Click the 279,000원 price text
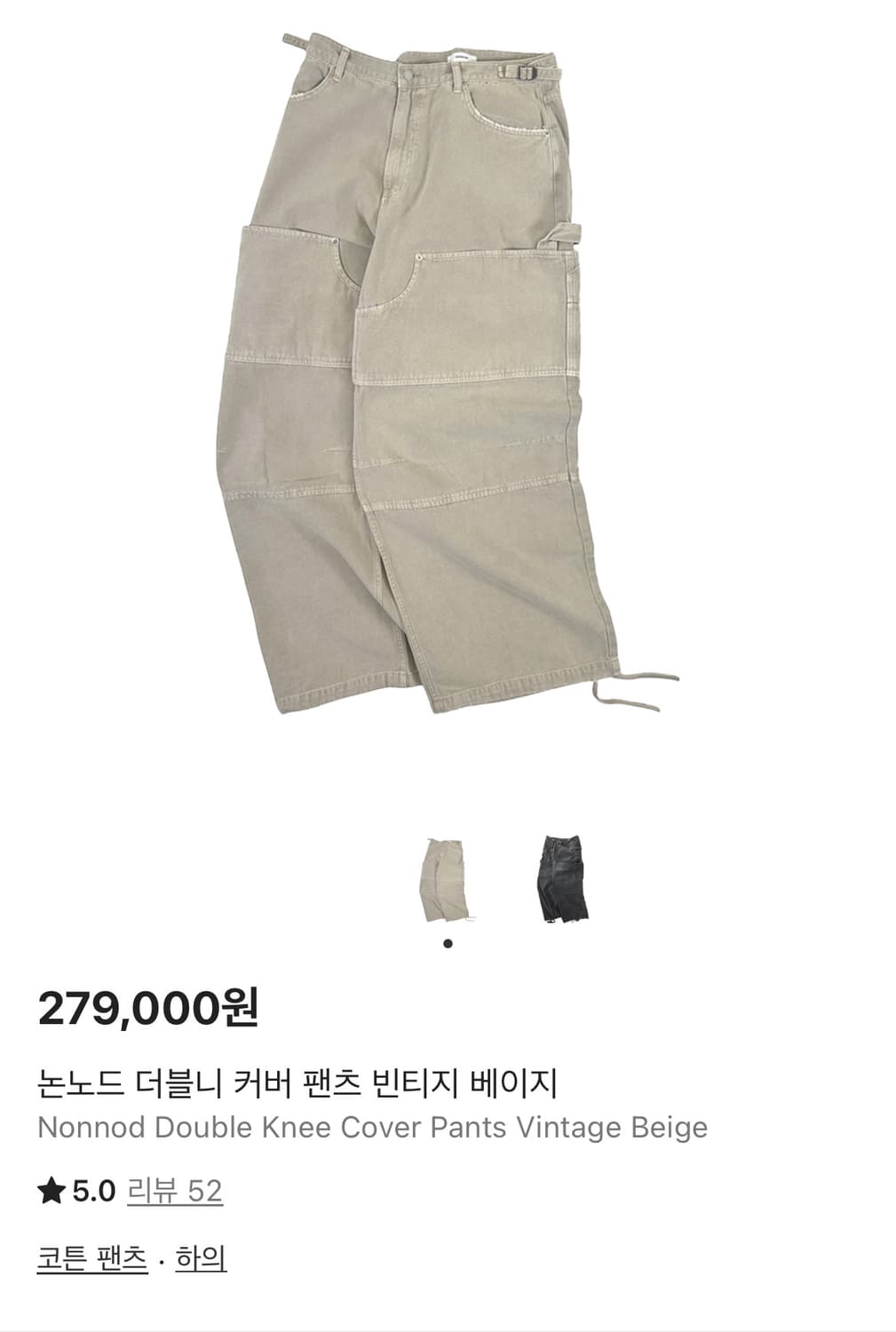 coord(147,1008)
